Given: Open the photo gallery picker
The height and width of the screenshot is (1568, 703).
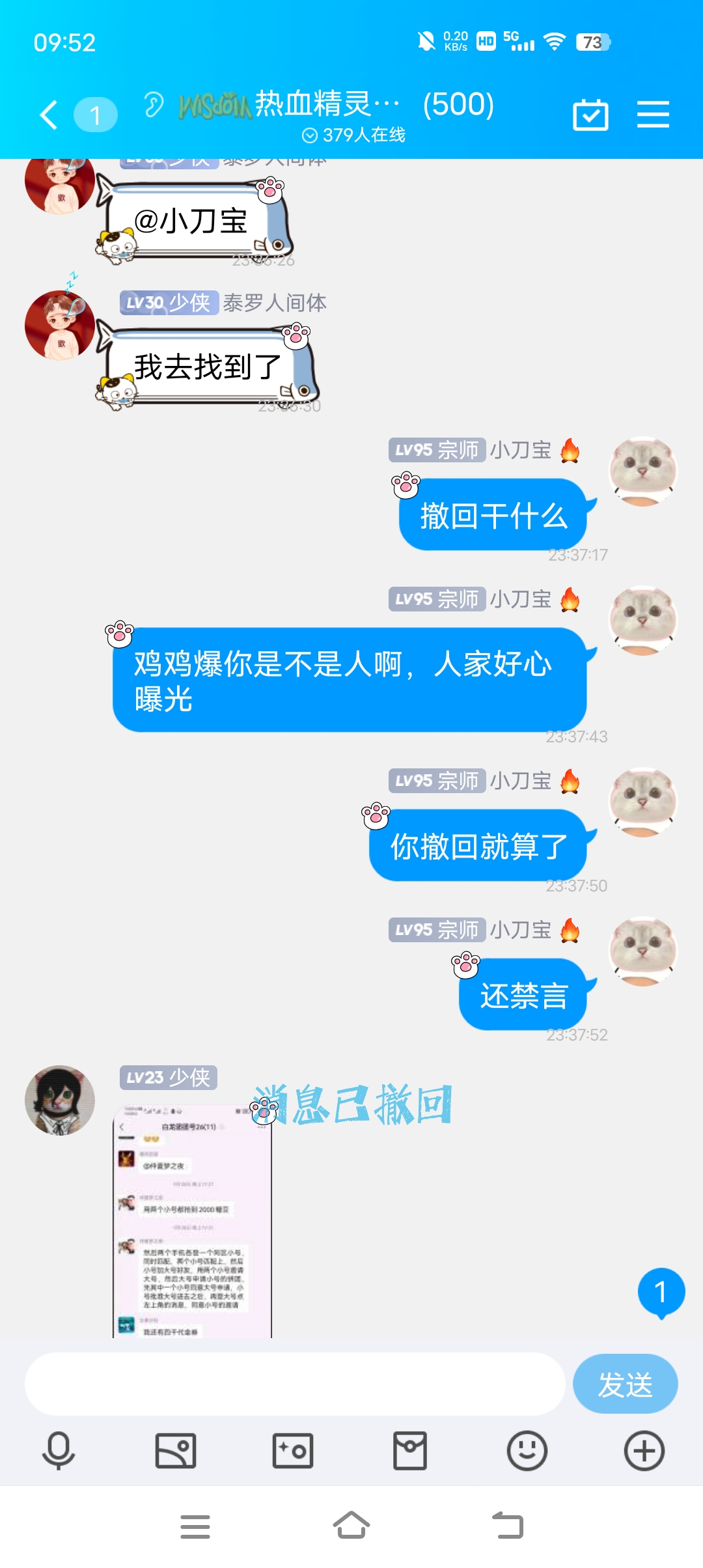Looking at the screenshot, I should tap(176, 1451).
